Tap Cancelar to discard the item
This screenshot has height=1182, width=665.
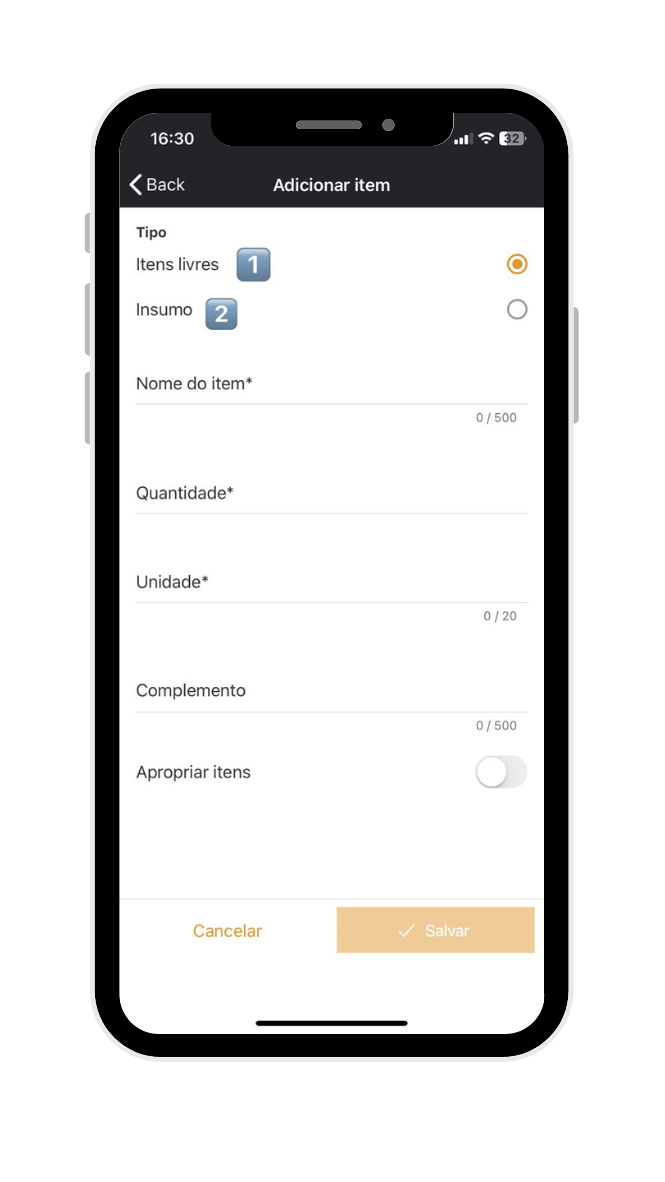[227, 931]
